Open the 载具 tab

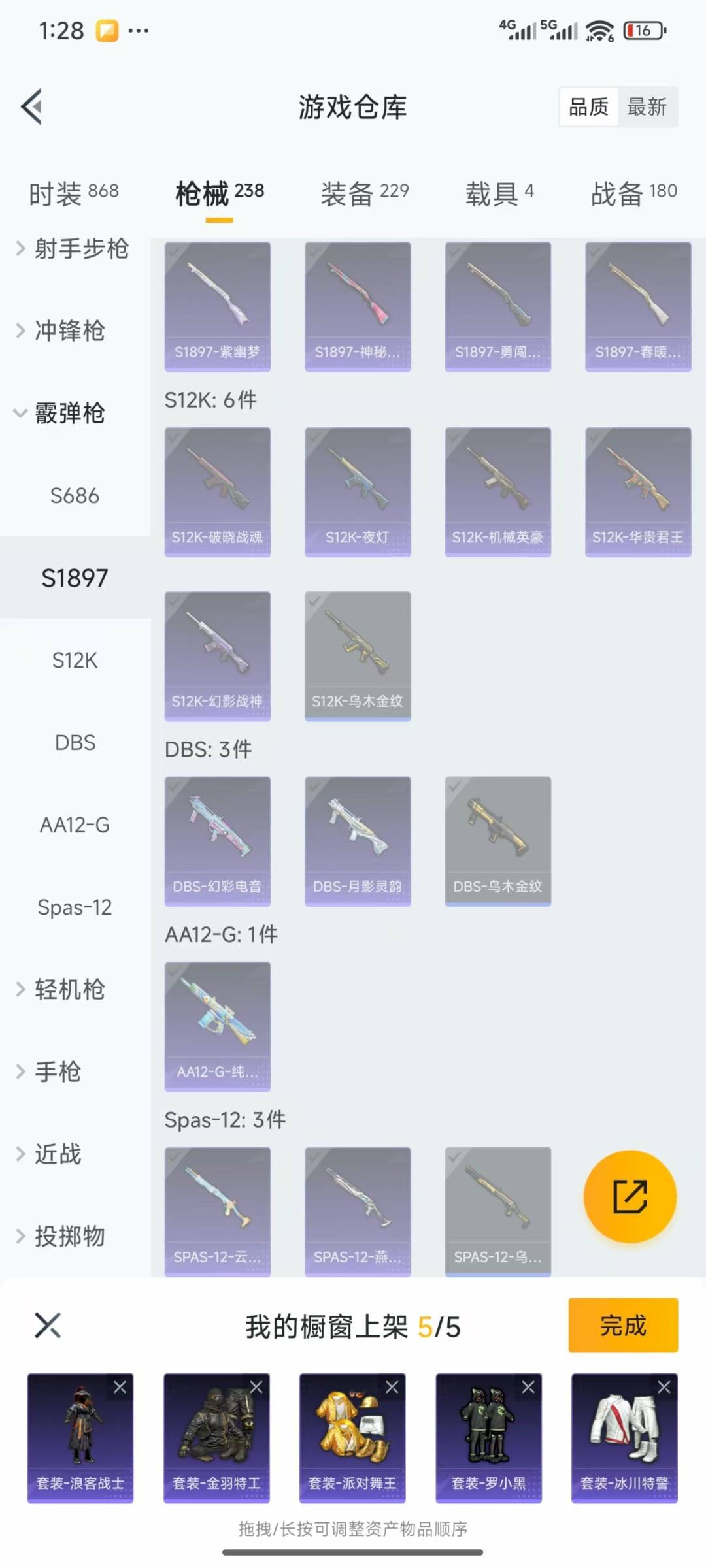[499, 193]
